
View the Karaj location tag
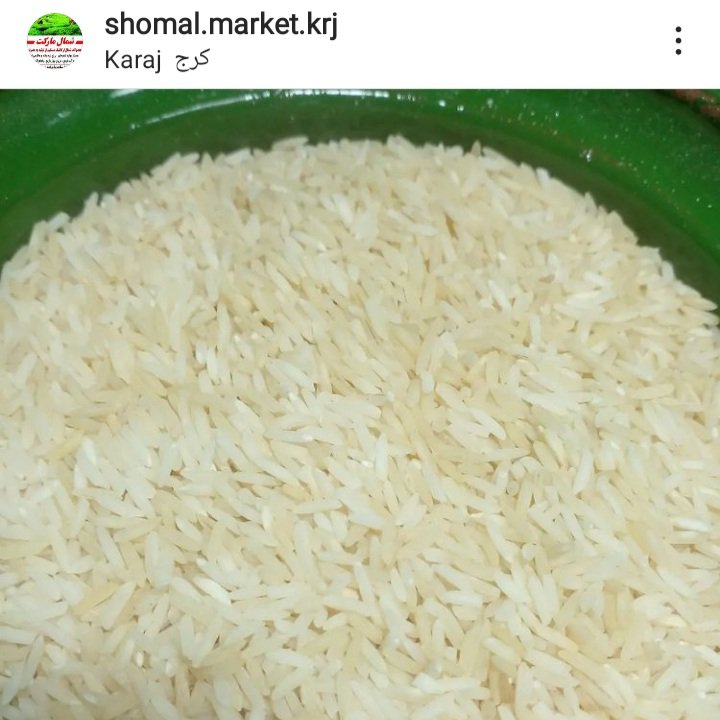pyautogui.click(x=157, y=58)
